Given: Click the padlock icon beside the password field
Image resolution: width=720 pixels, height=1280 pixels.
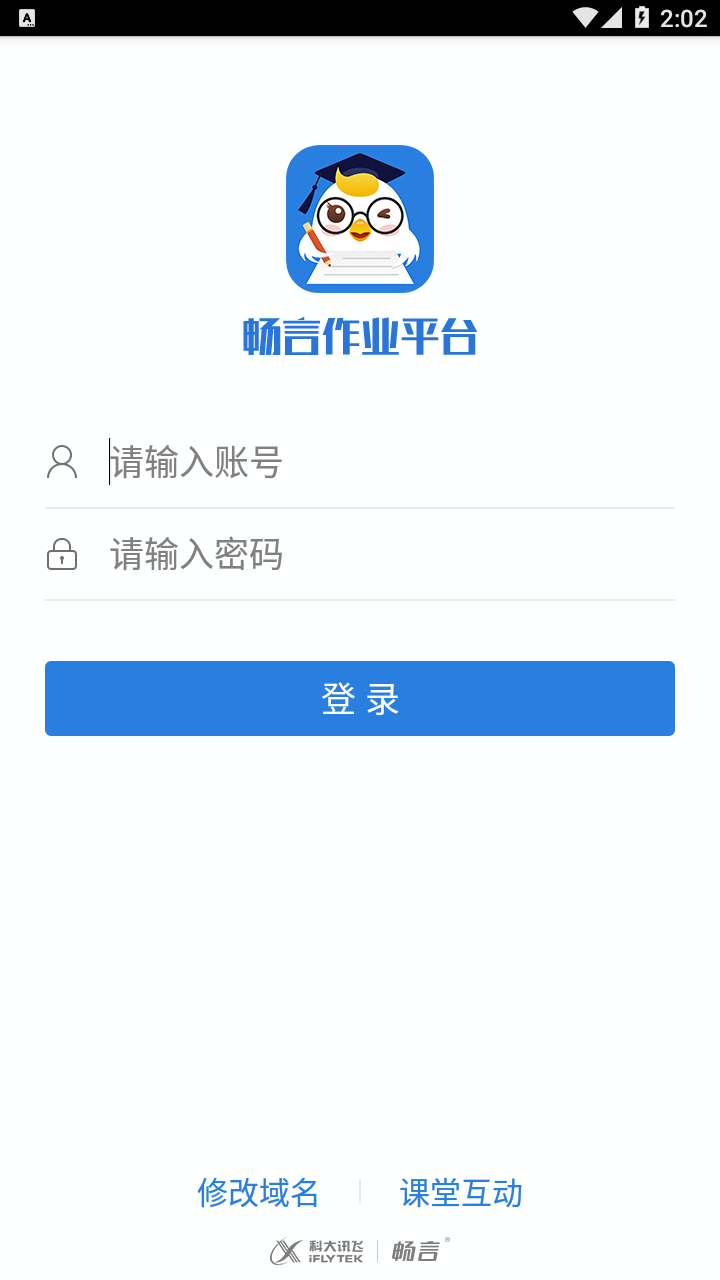Looking at the screenshot, I should [x=62, y=554].
